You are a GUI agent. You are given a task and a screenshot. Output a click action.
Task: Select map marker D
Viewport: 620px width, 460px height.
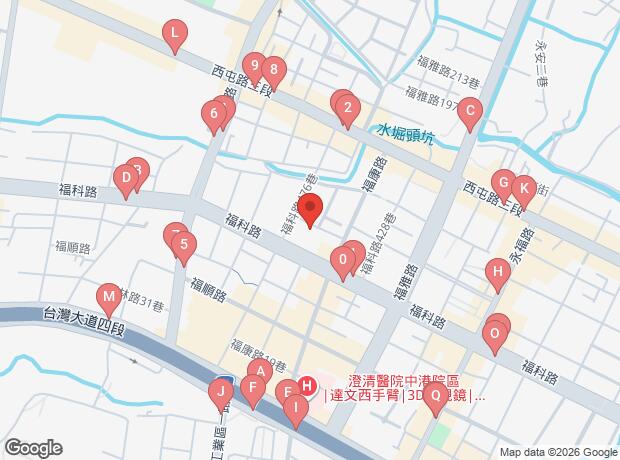coord(126,179)
